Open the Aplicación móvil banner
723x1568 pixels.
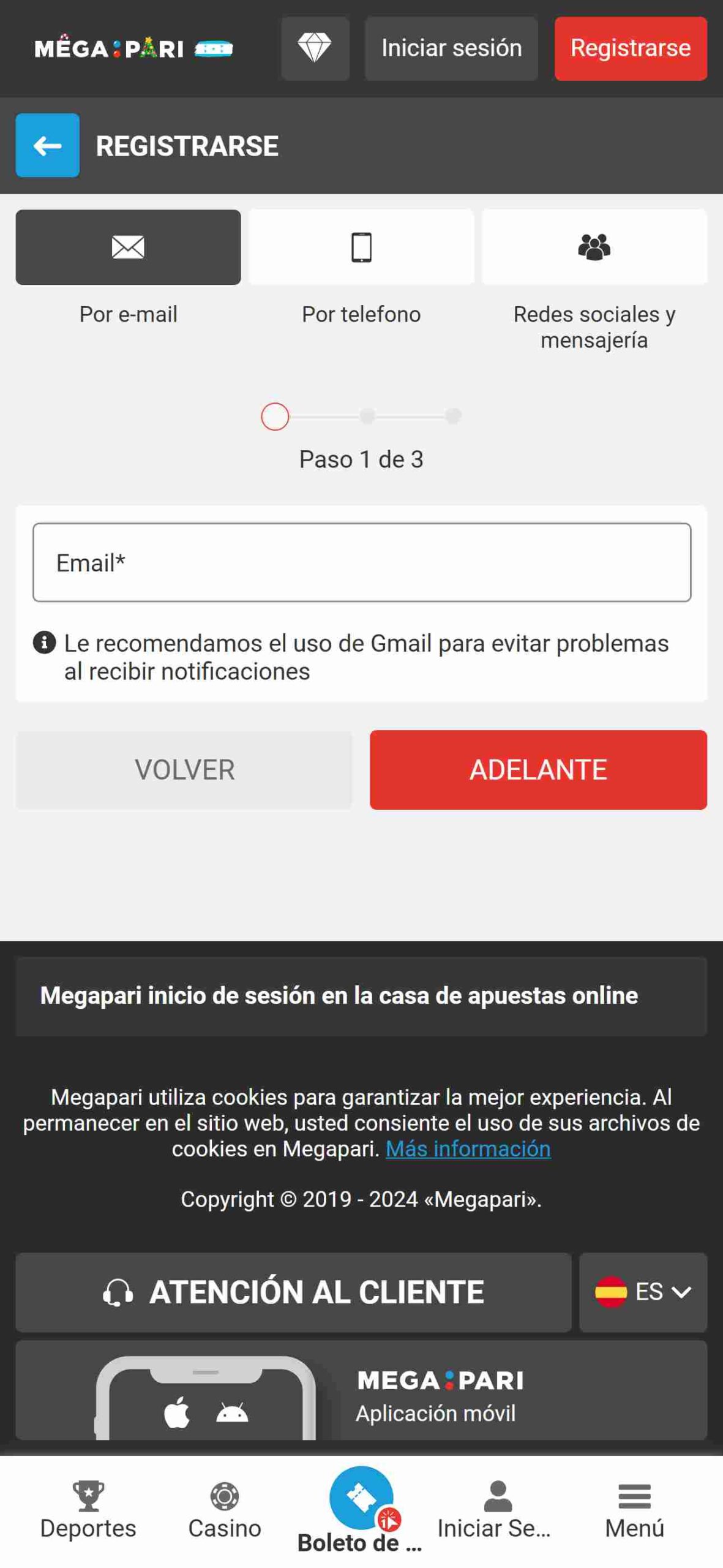pyautogui.click(x=361, y=1389)
